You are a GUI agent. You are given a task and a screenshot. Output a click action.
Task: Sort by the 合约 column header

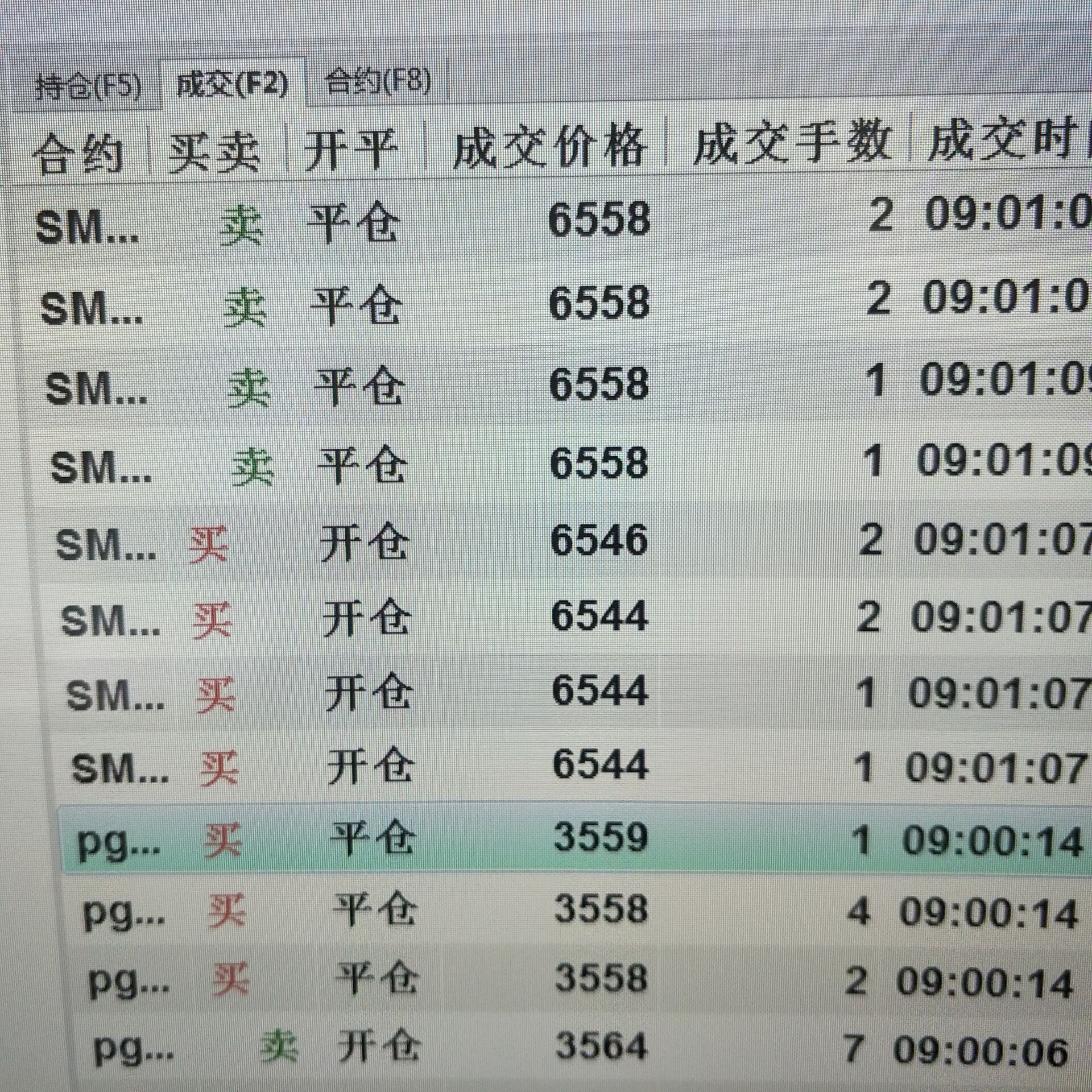pos(78,152)
